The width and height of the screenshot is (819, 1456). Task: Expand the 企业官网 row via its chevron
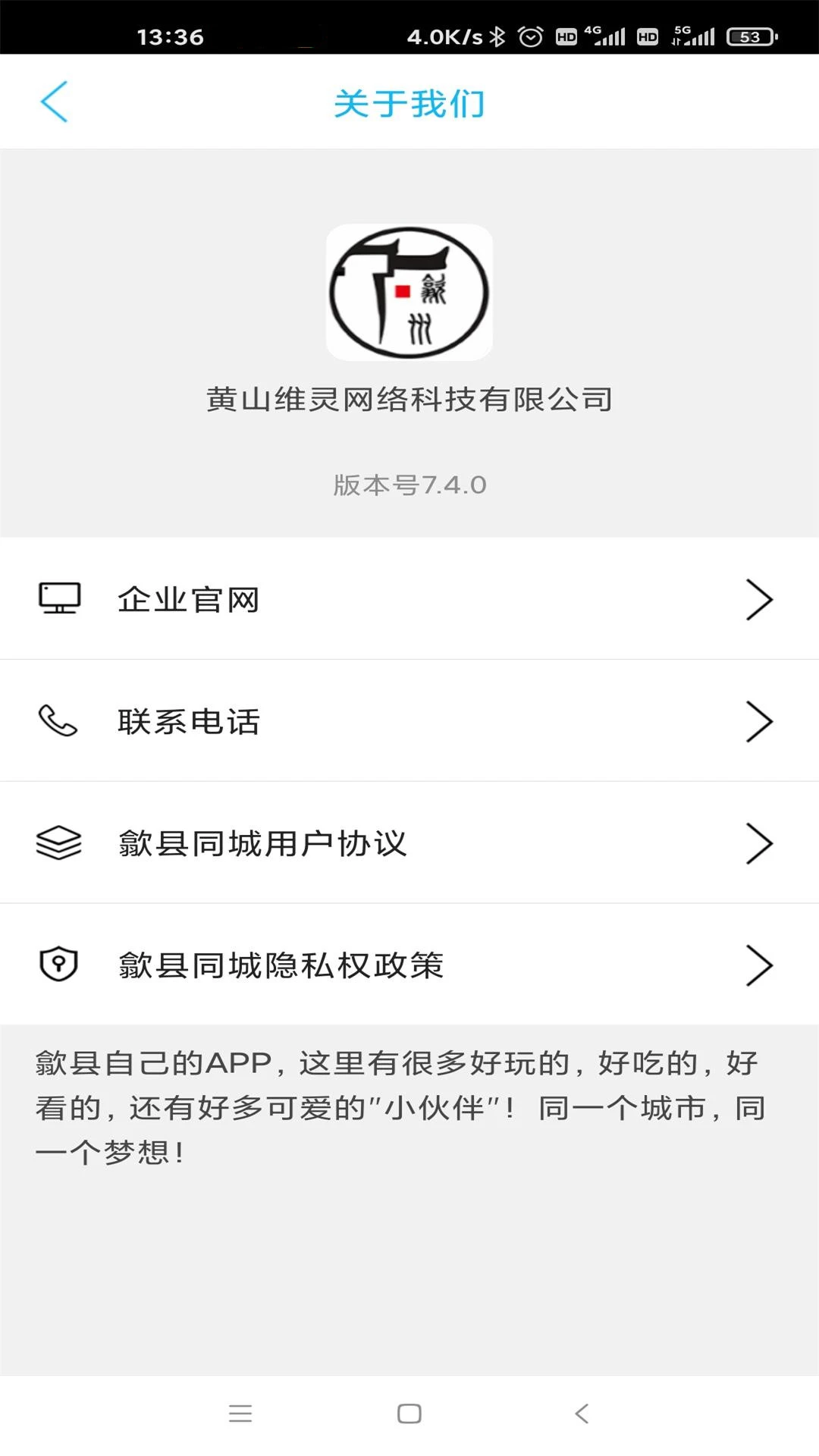tap(760, 598)
